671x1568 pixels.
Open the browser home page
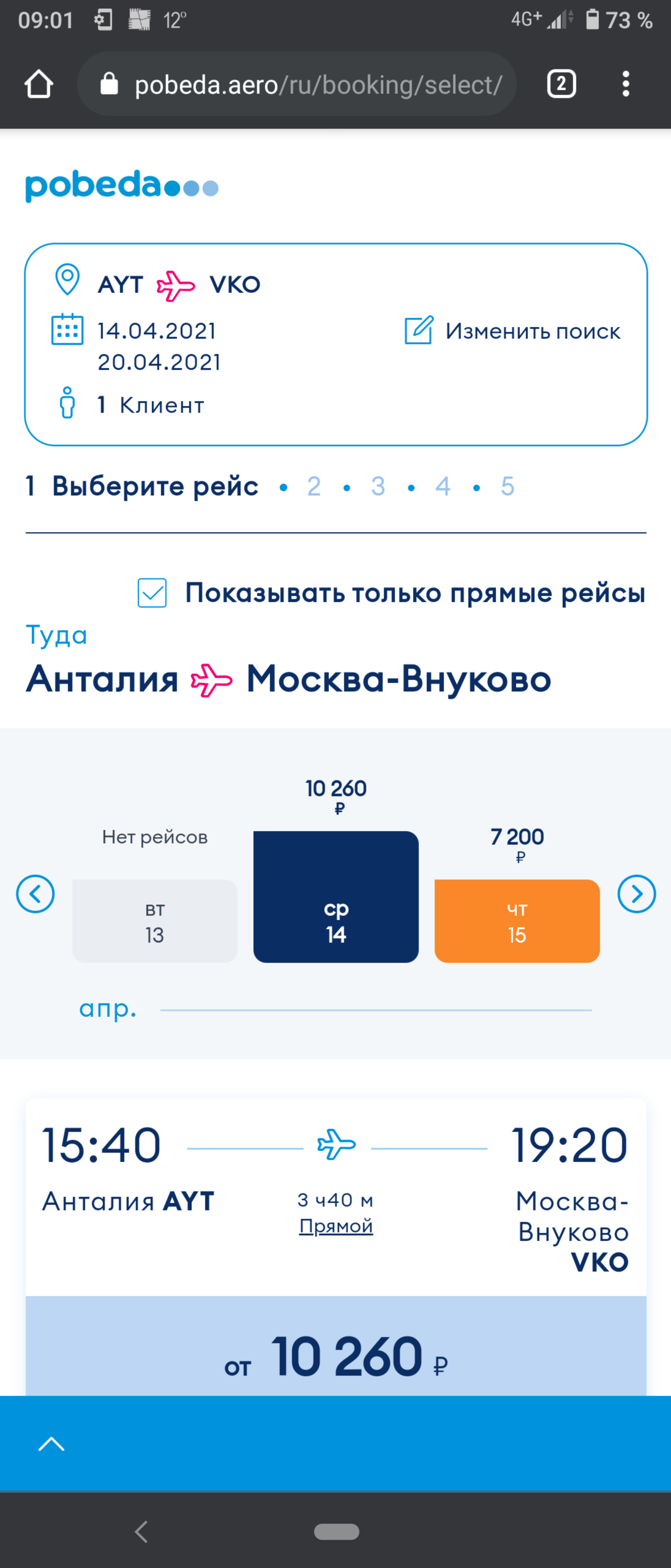coord(39,84)
